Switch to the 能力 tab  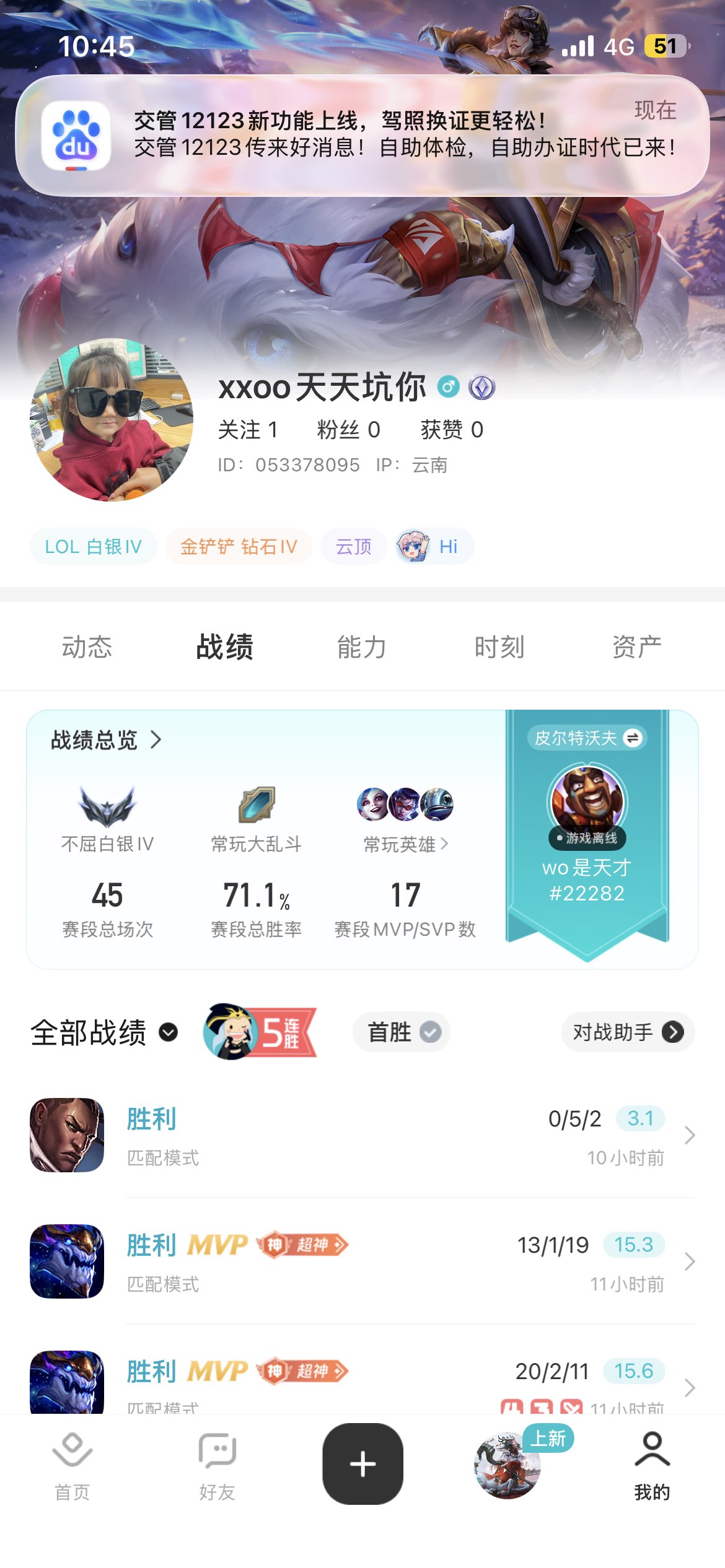(x=362, y=647)
